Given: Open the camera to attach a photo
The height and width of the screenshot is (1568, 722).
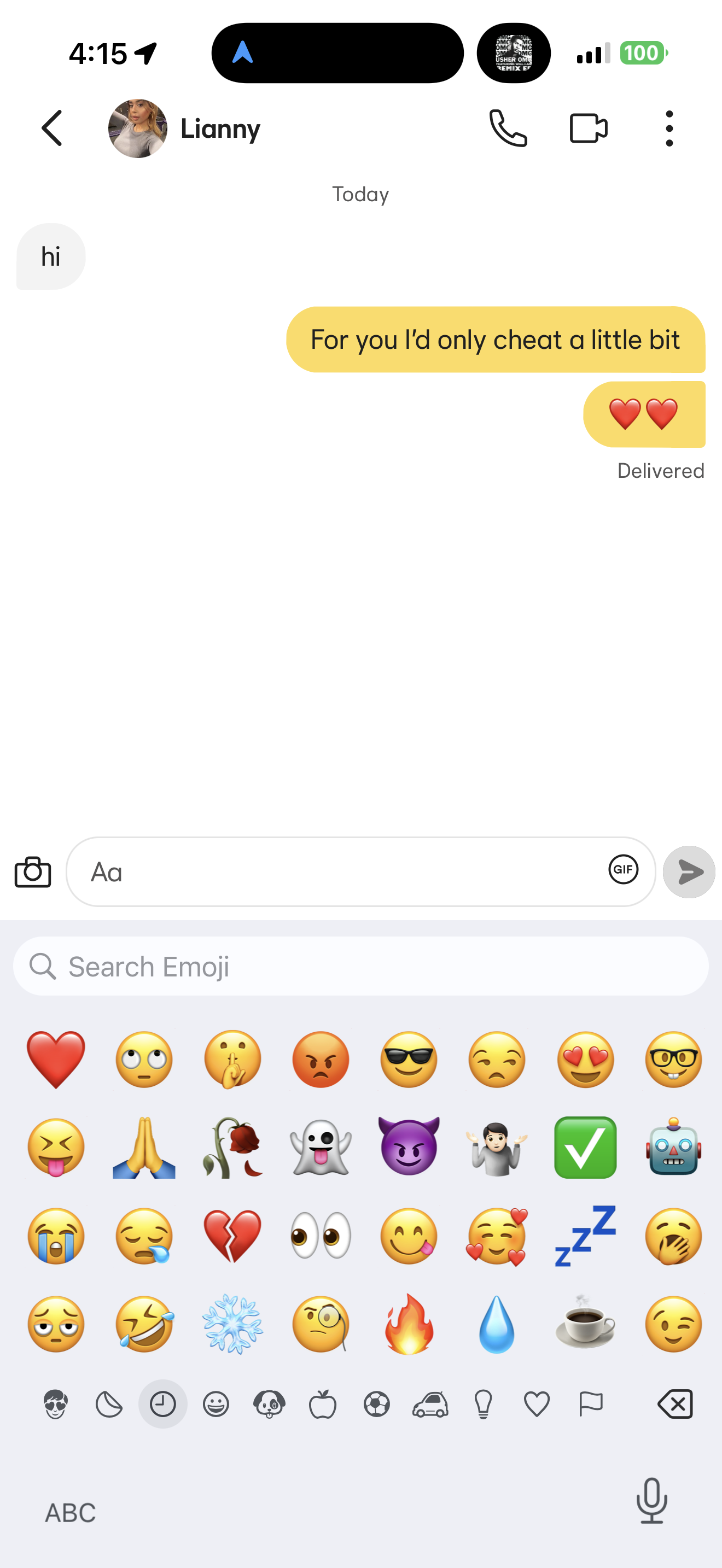Looking at the screenshot, I should (33, 871).
